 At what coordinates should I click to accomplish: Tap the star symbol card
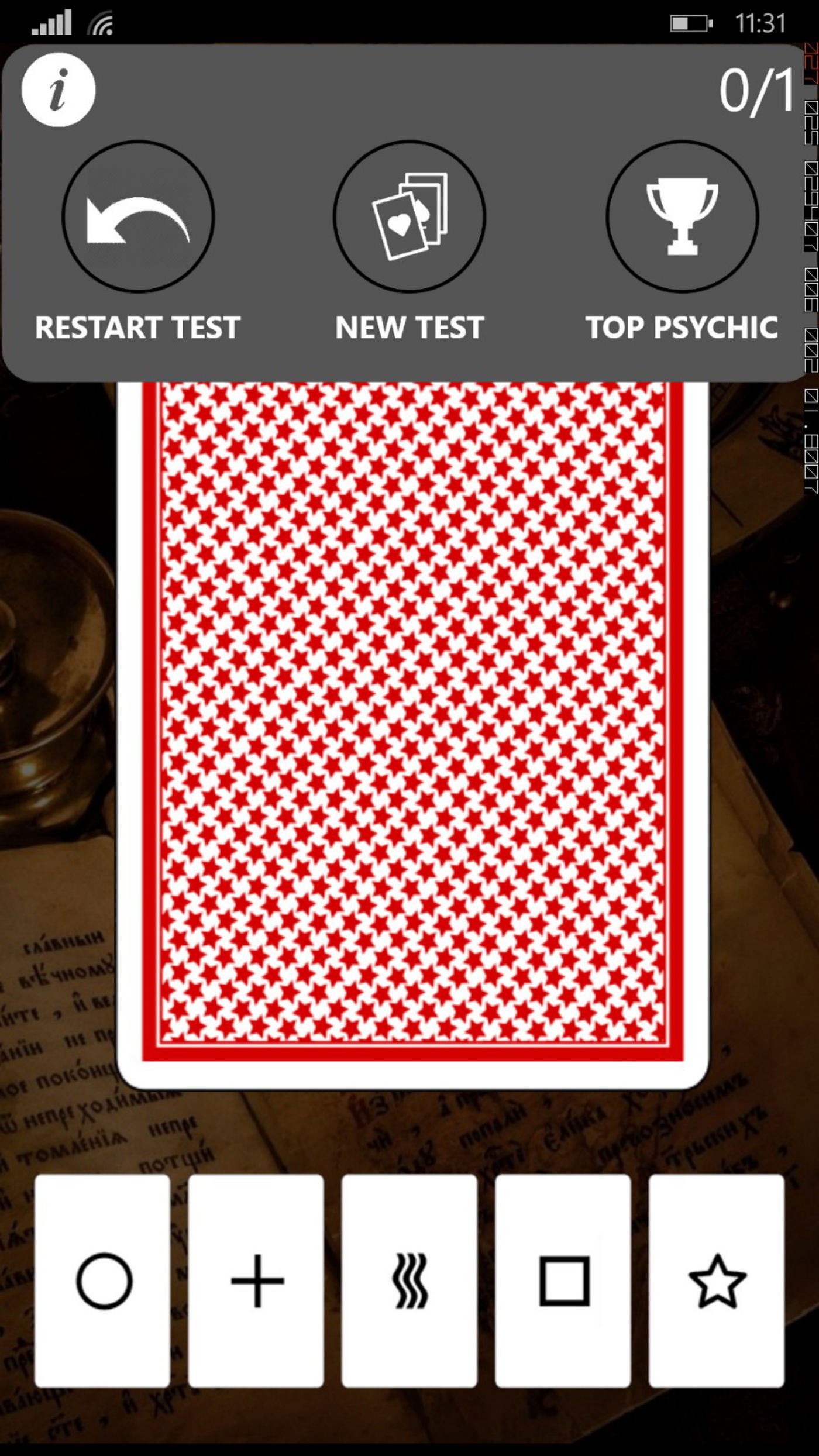pyautogui.click(x=717, y=1281)
